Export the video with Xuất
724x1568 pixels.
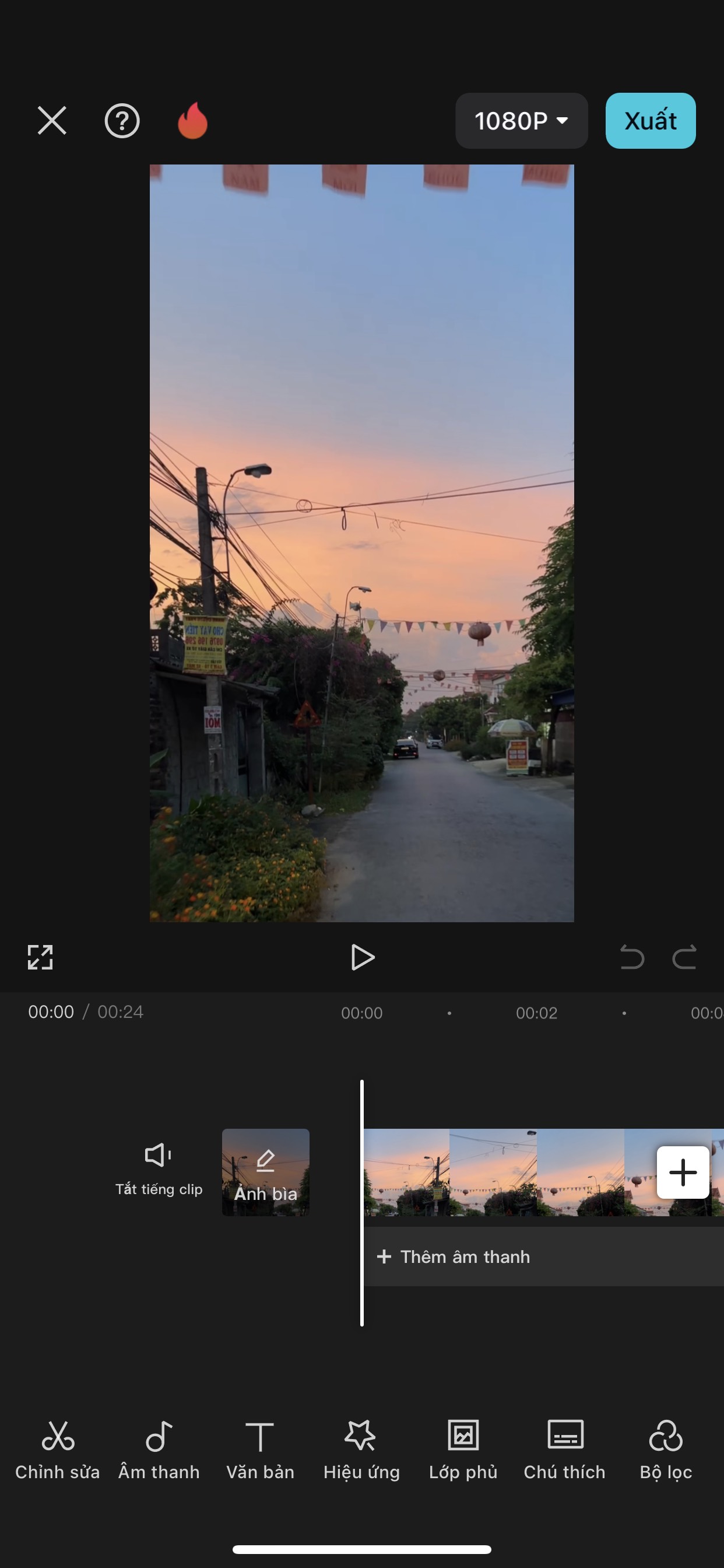pos(651,121)
